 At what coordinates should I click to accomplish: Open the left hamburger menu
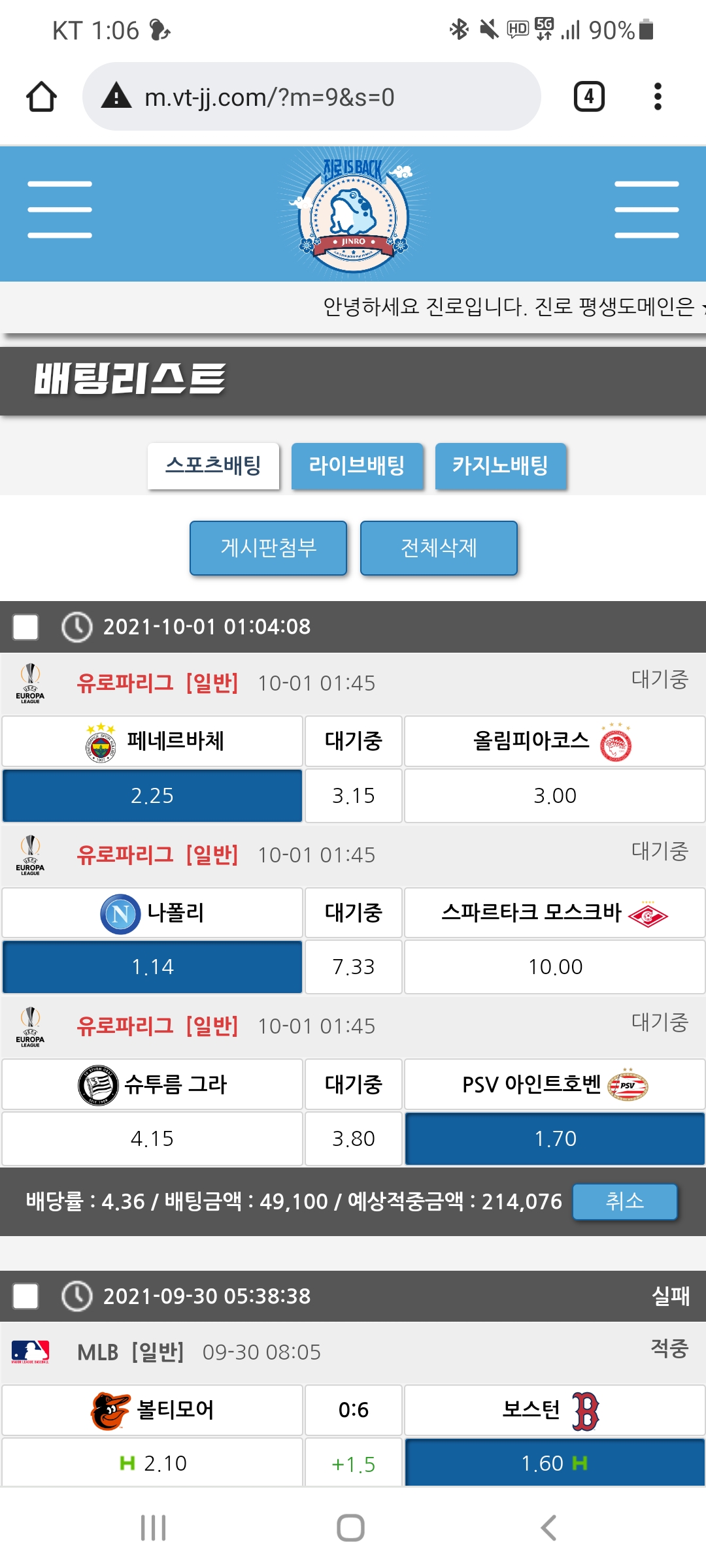coord(59,209)
